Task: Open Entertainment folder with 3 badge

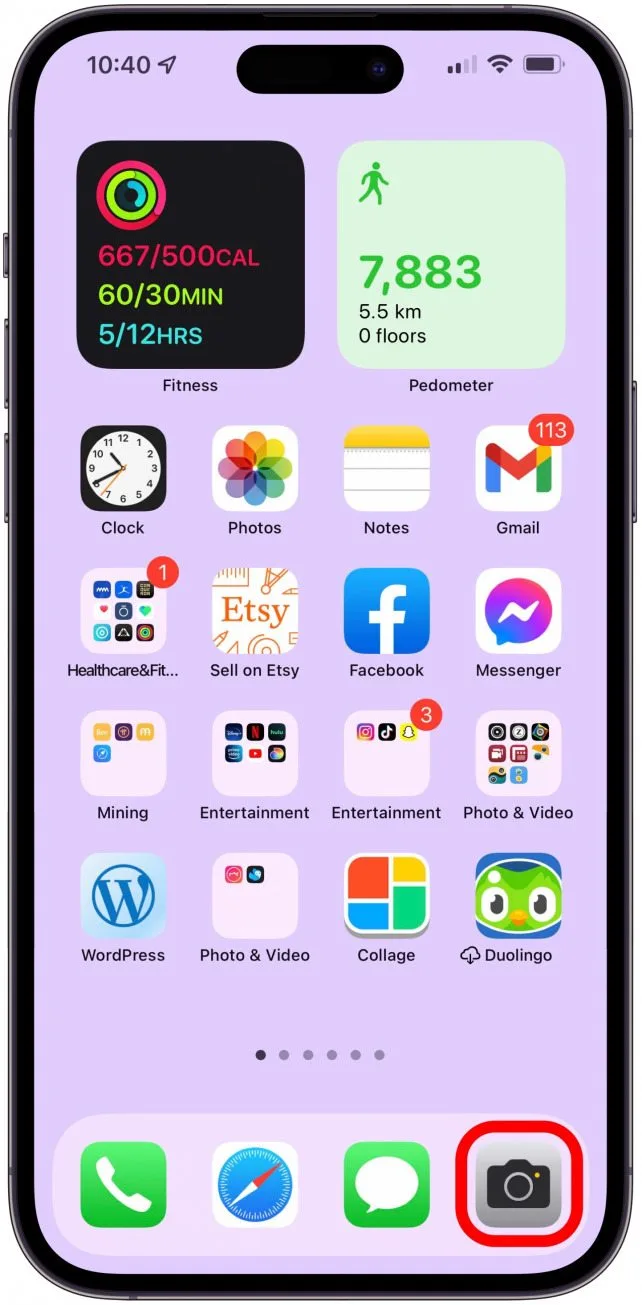Action: tap(387, 753)
